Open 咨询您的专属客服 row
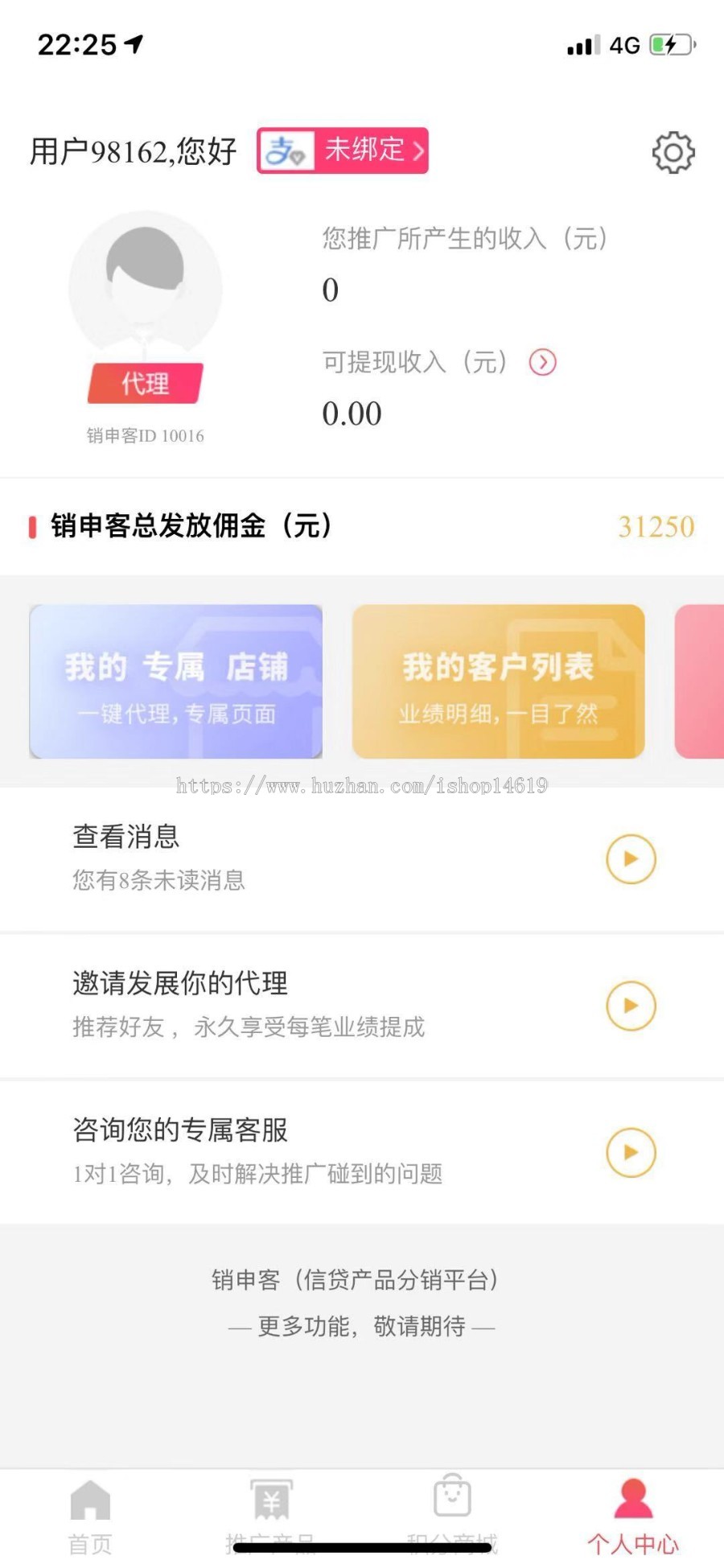Viewport: 724px width, 1568px height. click(x=362, y=1151)
